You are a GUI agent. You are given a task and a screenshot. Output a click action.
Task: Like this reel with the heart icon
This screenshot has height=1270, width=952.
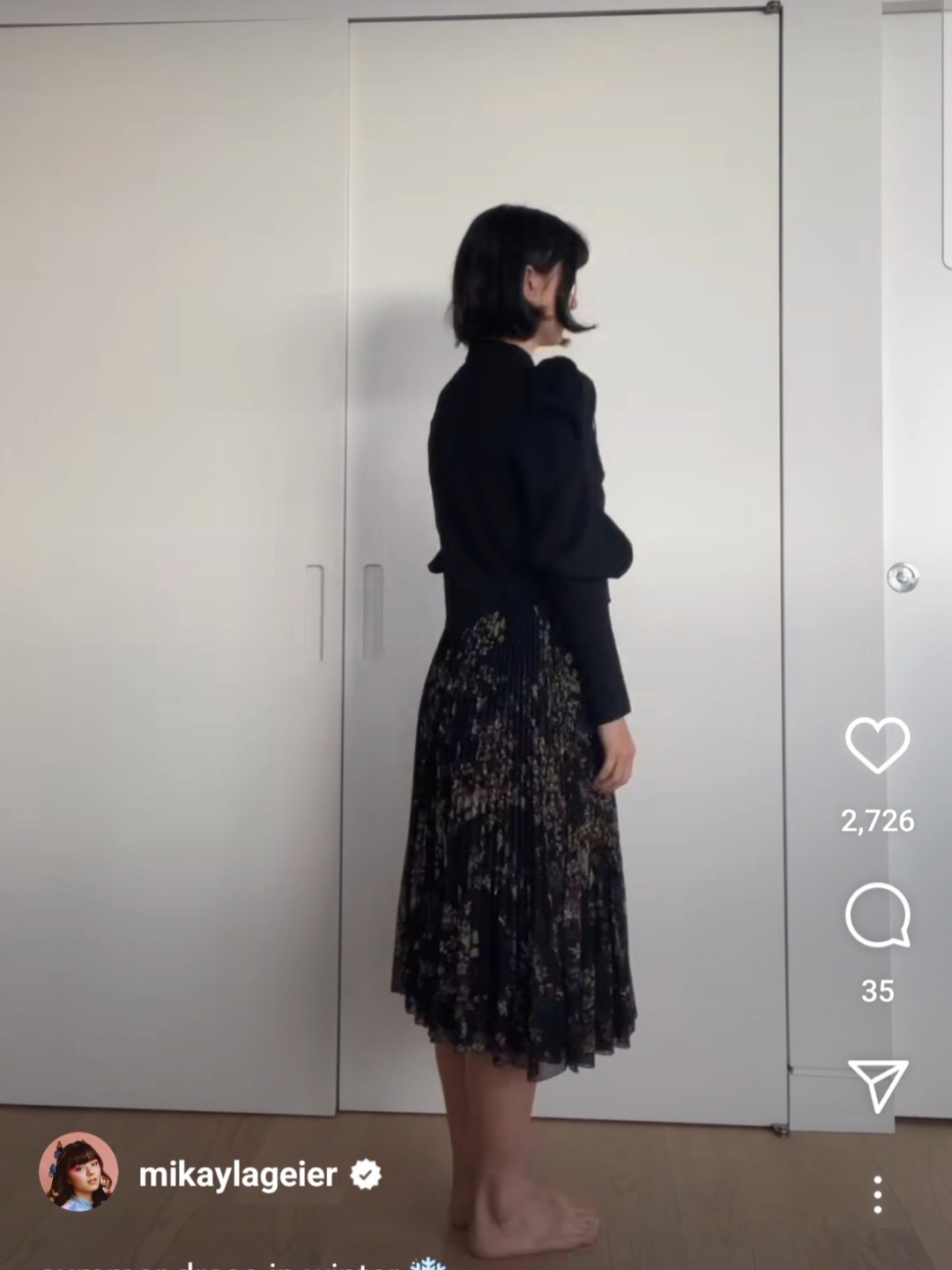(877, 745)
